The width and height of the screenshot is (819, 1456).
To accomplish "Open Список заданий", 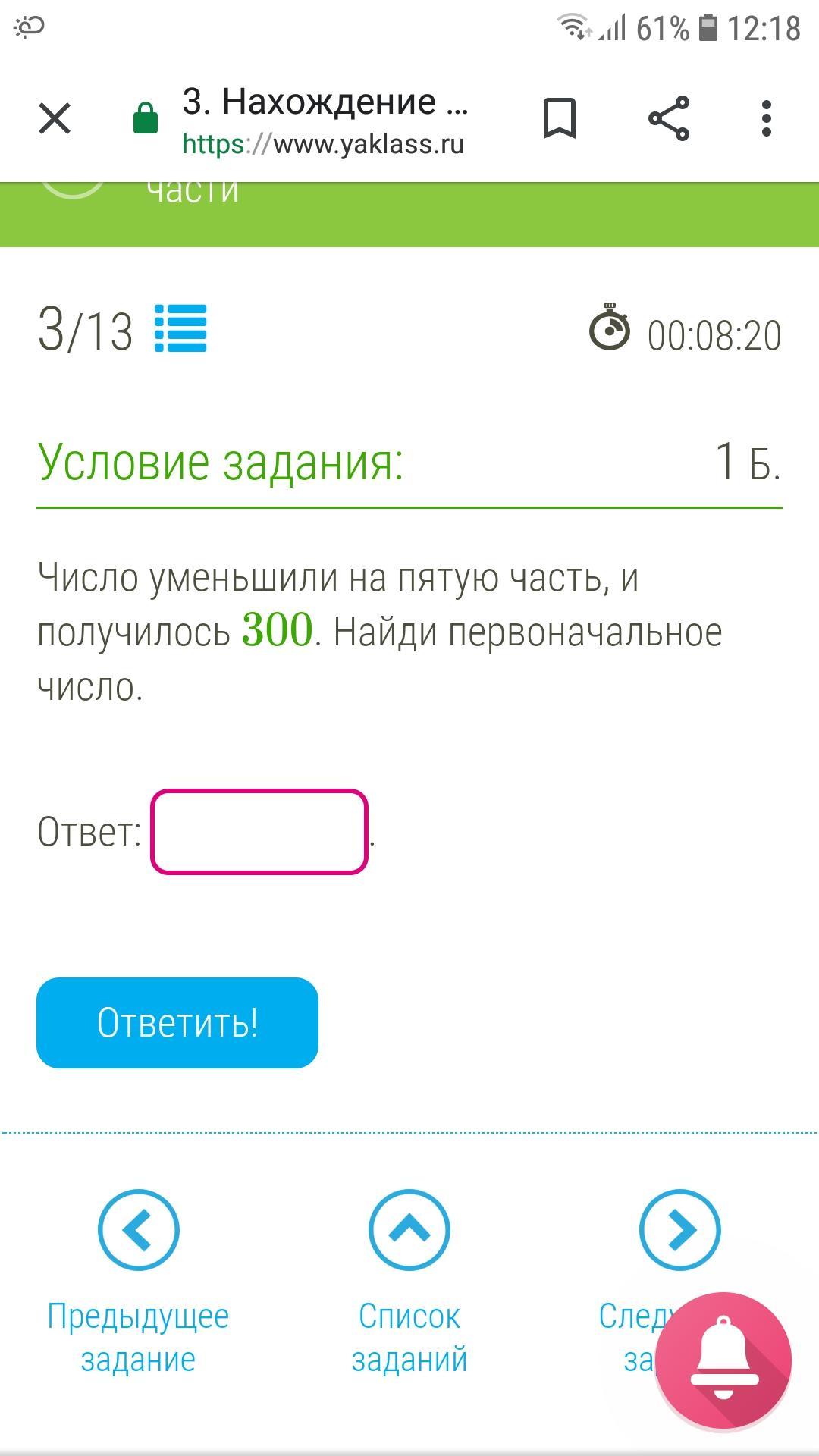I will [x=409, y=1230].
